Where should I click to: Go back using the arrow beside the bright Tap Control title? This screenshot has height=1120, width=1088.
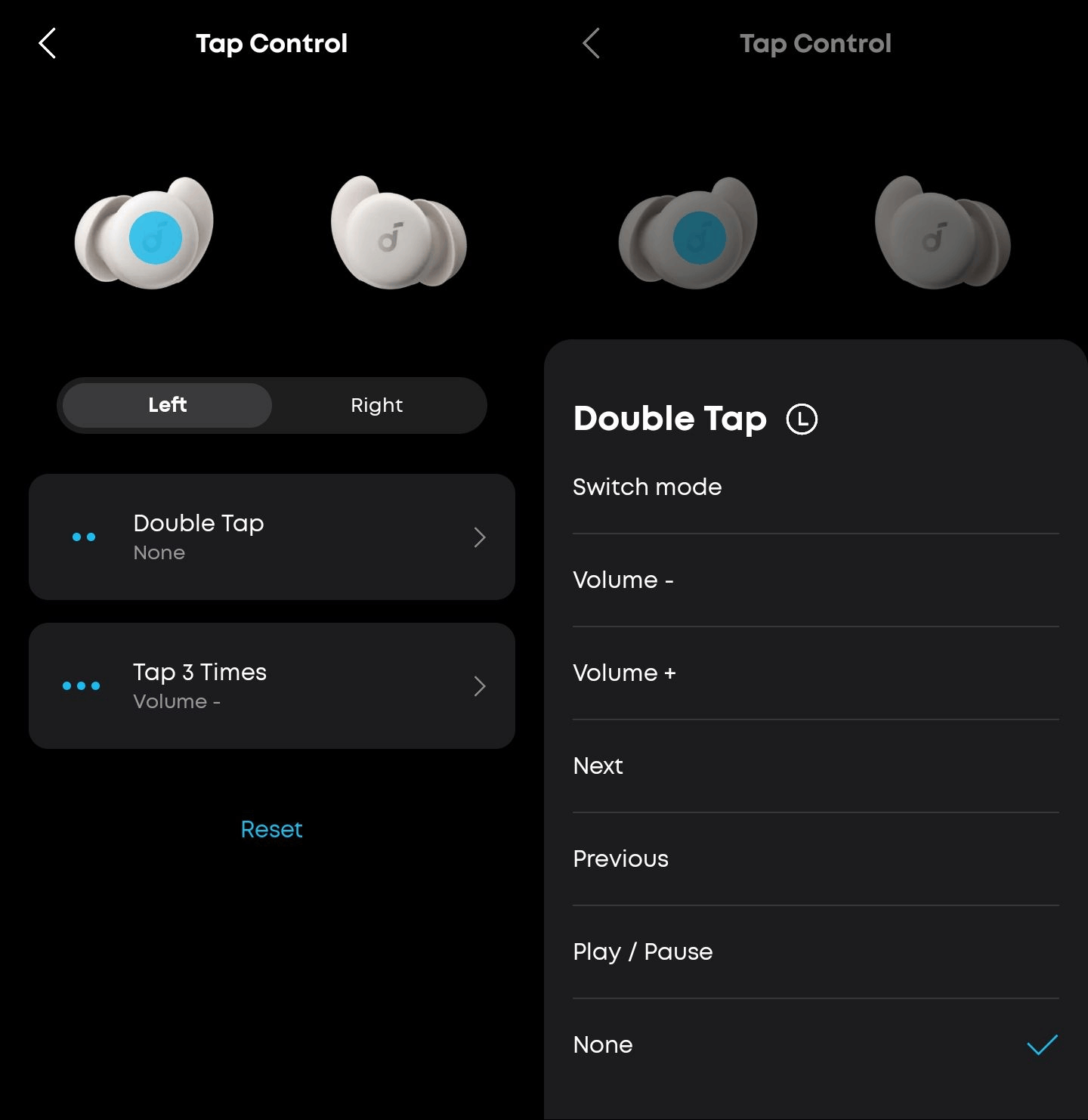pos(48,44)
